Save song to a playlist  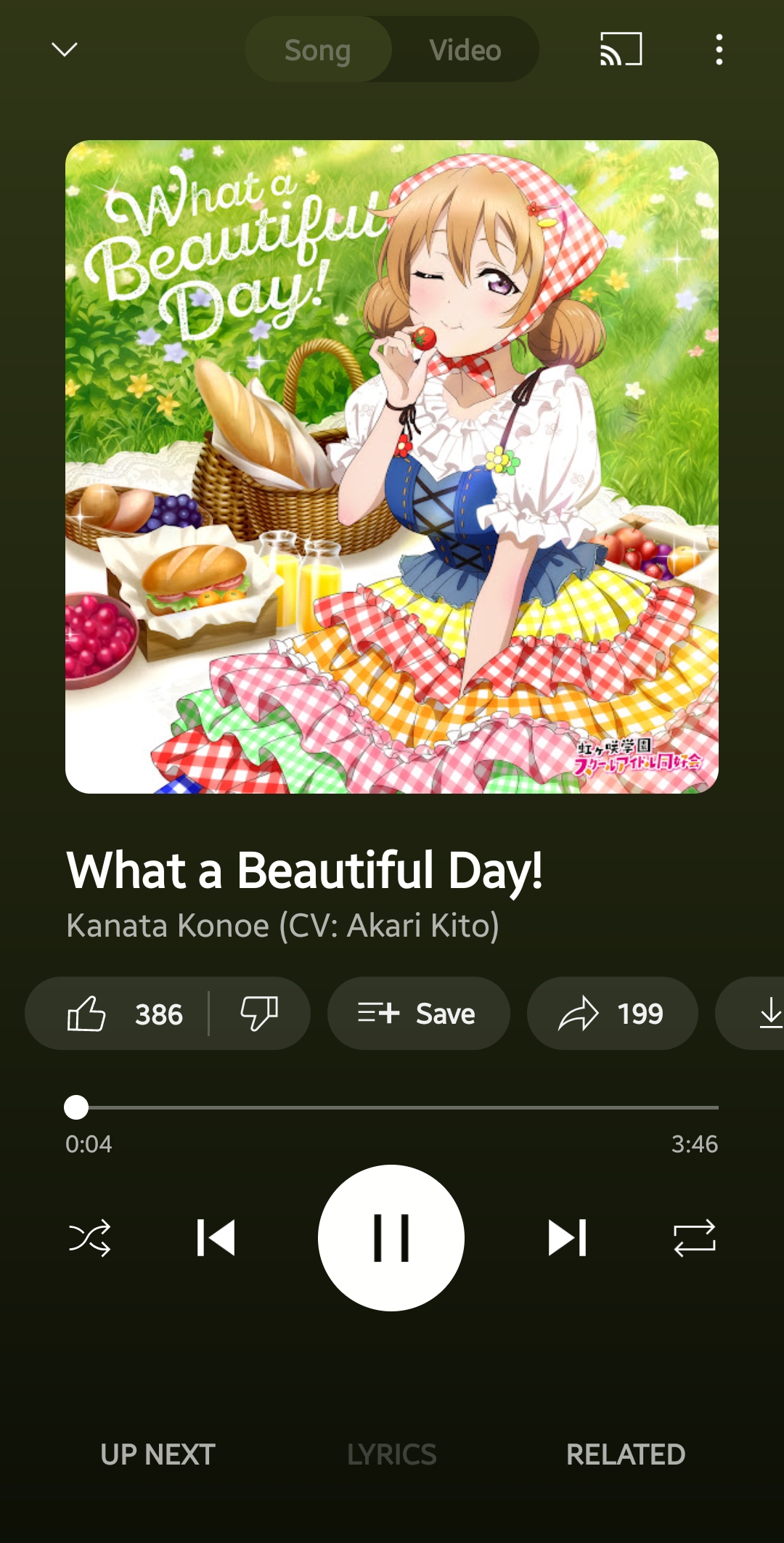[x=418, y=1013]
